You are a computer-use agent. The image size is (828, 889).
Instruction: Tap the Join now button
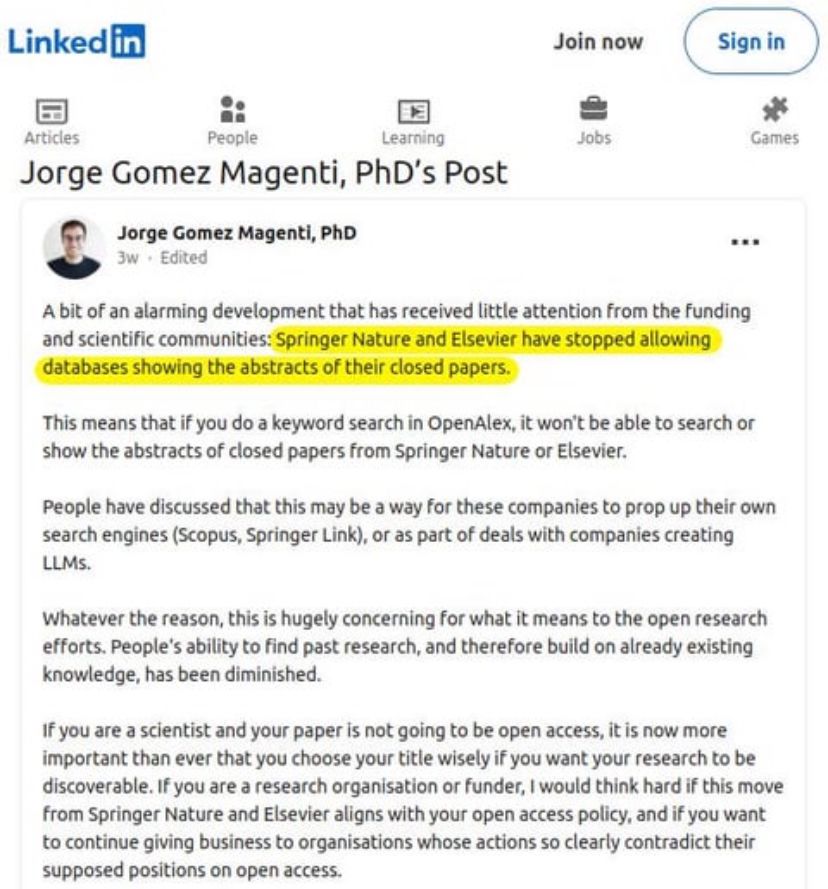[598, 41]
